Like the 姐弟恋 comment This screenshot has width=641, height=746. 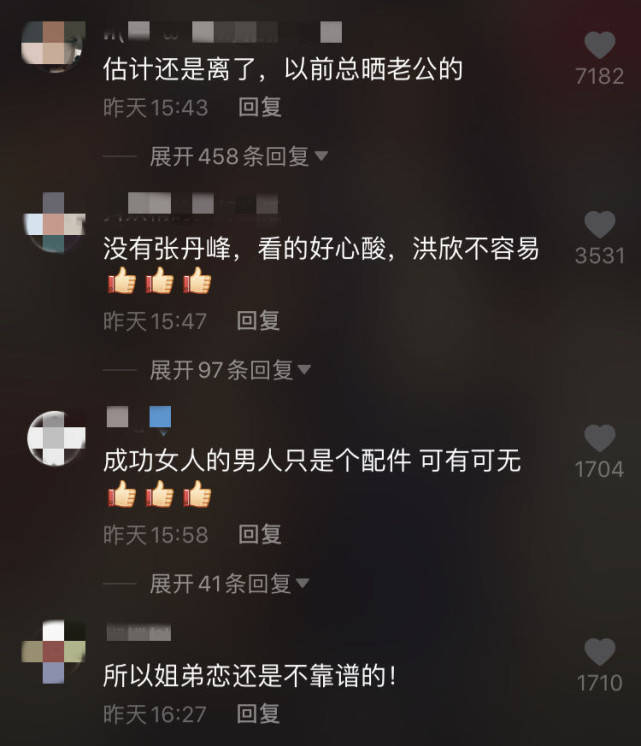coord(599,652)
